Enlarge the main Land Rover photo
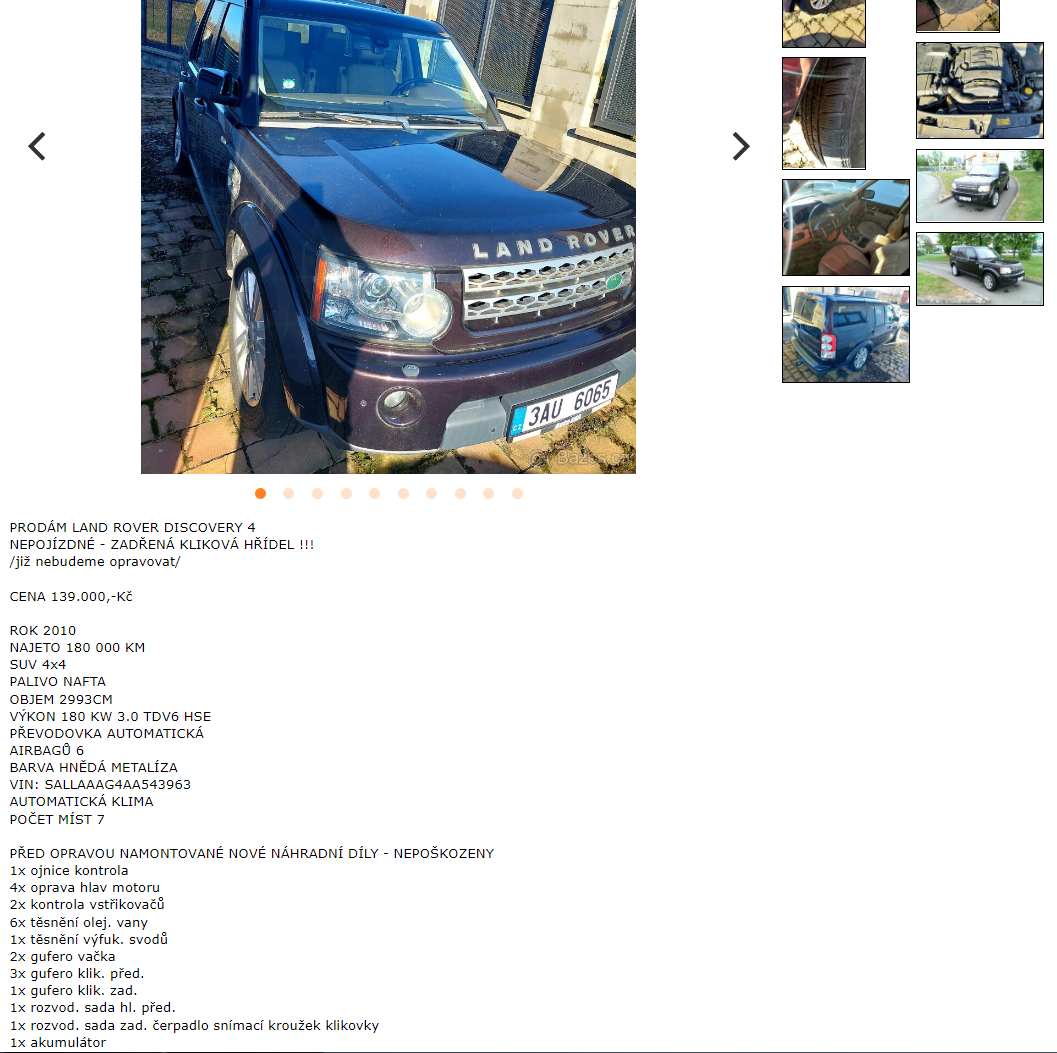The image size is (1057, 1053). 388,236
